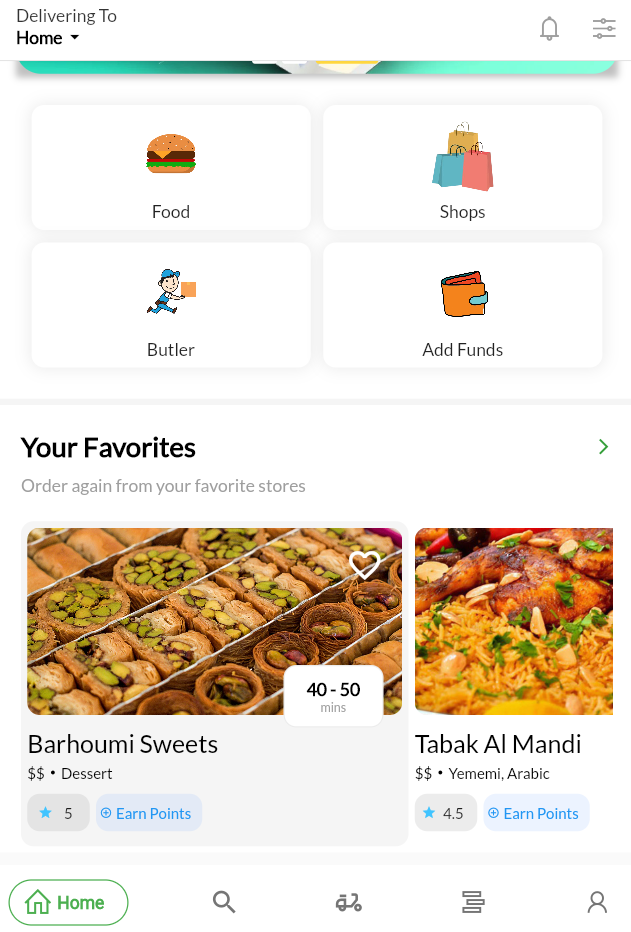Screen dimensions: 631x932
Task: Open the notifications bell
Action: (549, 29)
